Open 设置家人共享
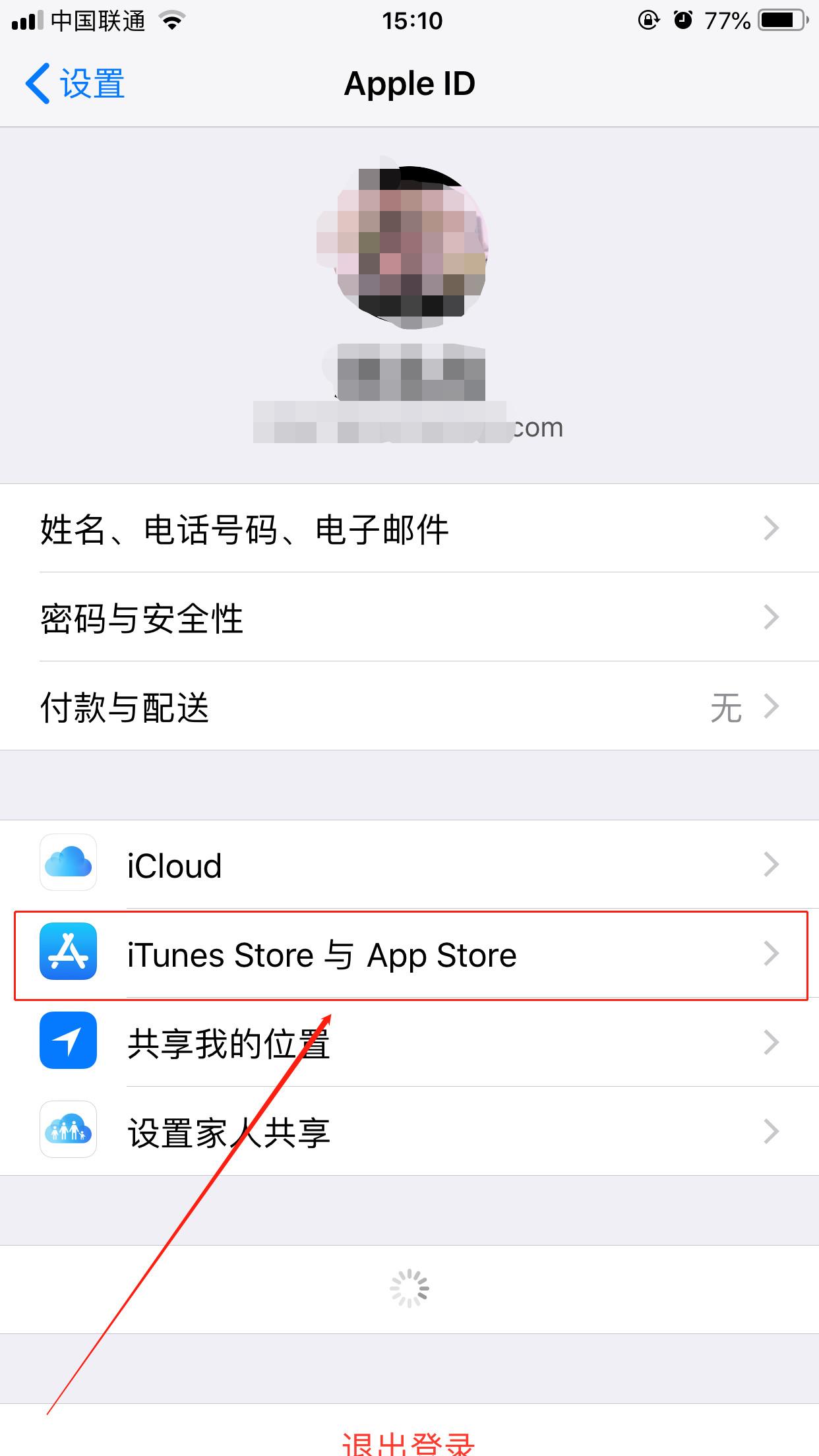 point(409,1132)
